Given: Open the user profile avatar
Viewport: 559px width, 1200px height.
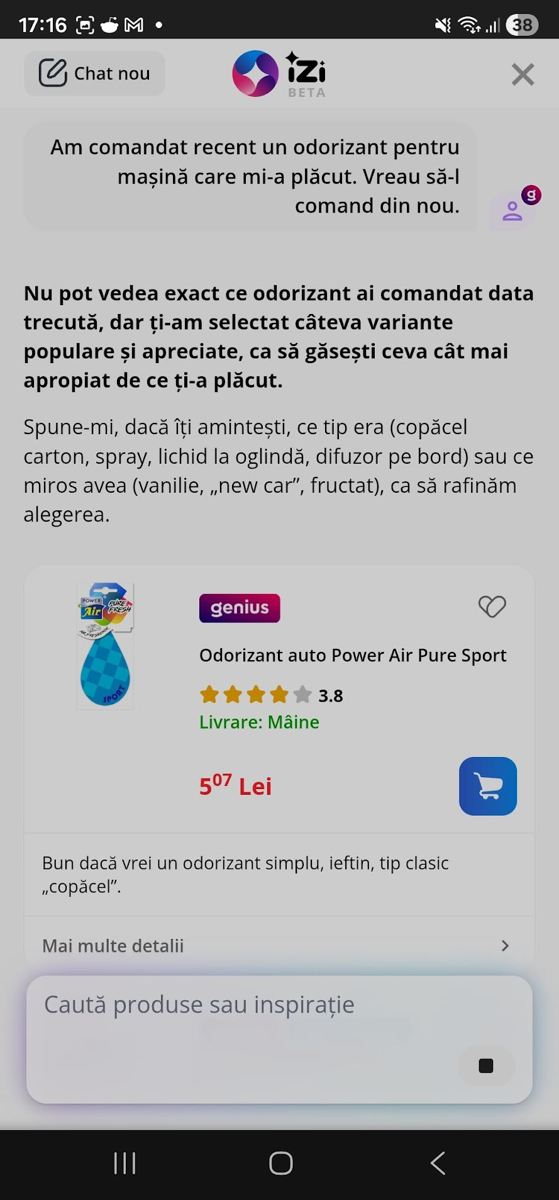Looking at the screenshot, I should 514,208.
